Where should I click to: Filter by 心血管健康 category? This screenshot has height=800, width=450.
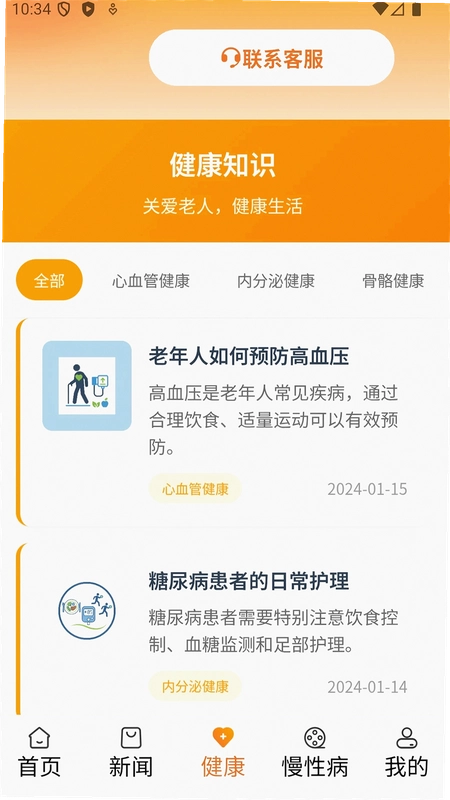coord(151,281)
